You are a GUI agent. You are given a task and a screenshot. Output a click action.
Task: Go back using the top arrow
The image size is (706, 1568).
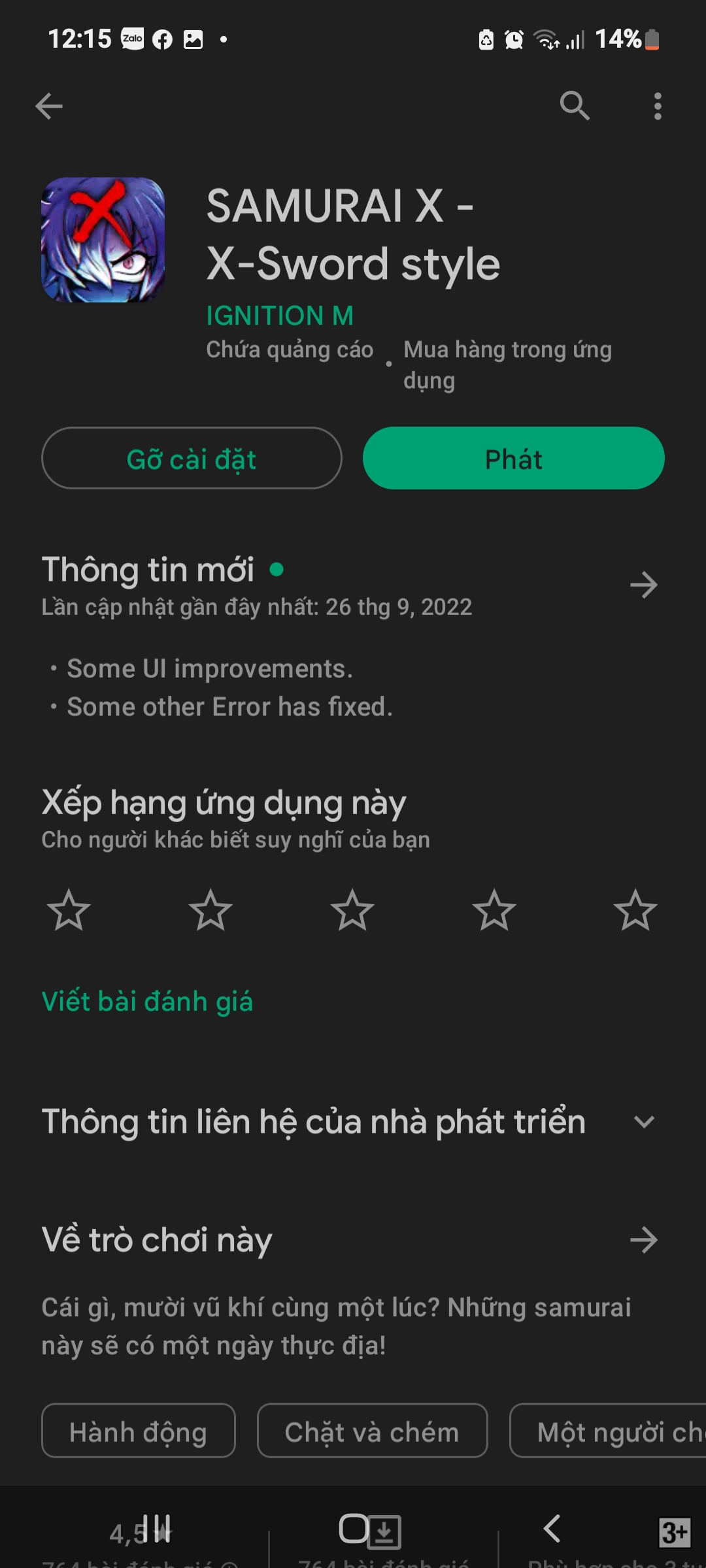pyautogui.click(x=49, y=106)
